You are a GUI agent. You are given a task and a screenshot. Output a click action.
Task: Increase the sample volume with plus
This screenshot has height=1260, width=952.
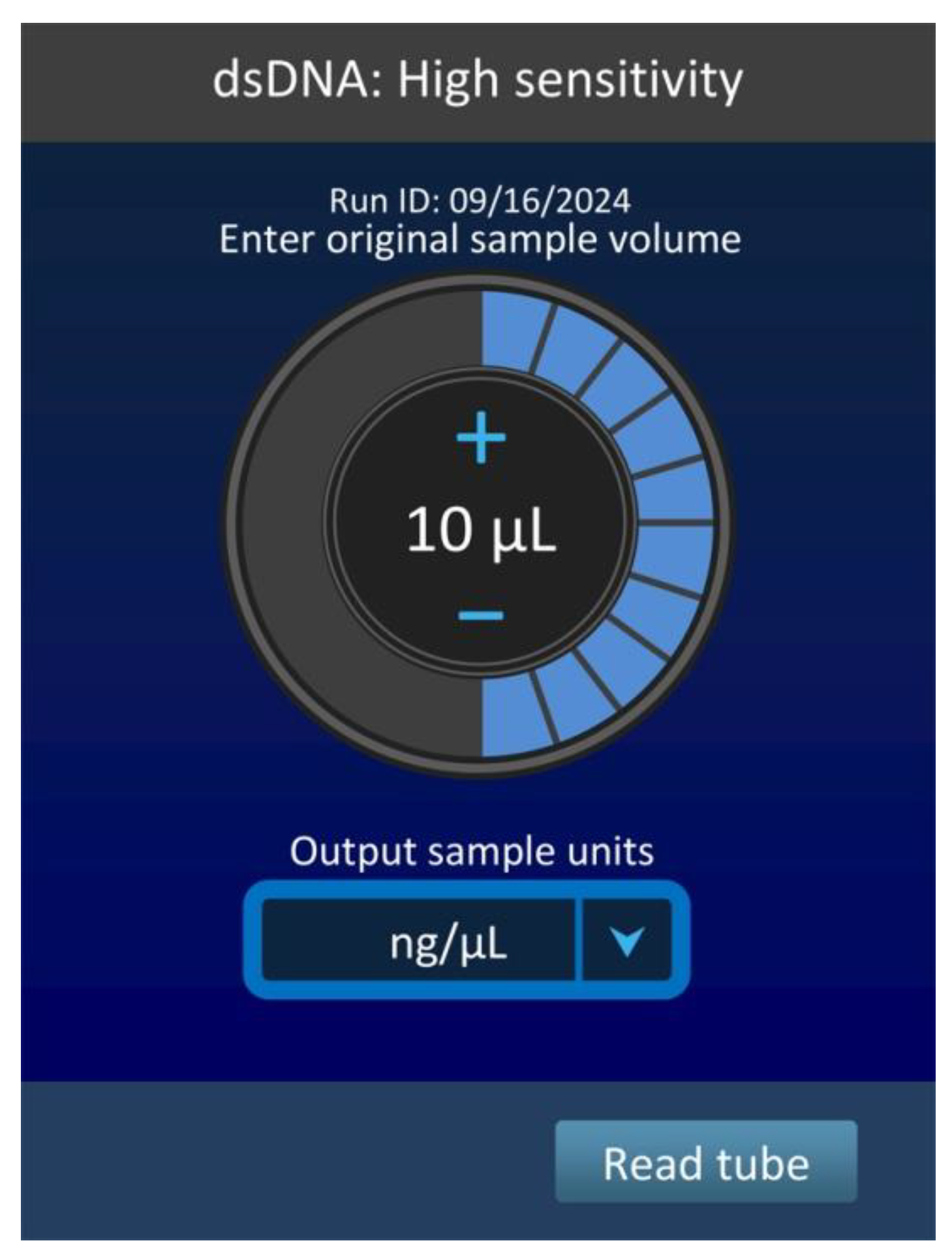pyautogui.click(x=481, y=437)
